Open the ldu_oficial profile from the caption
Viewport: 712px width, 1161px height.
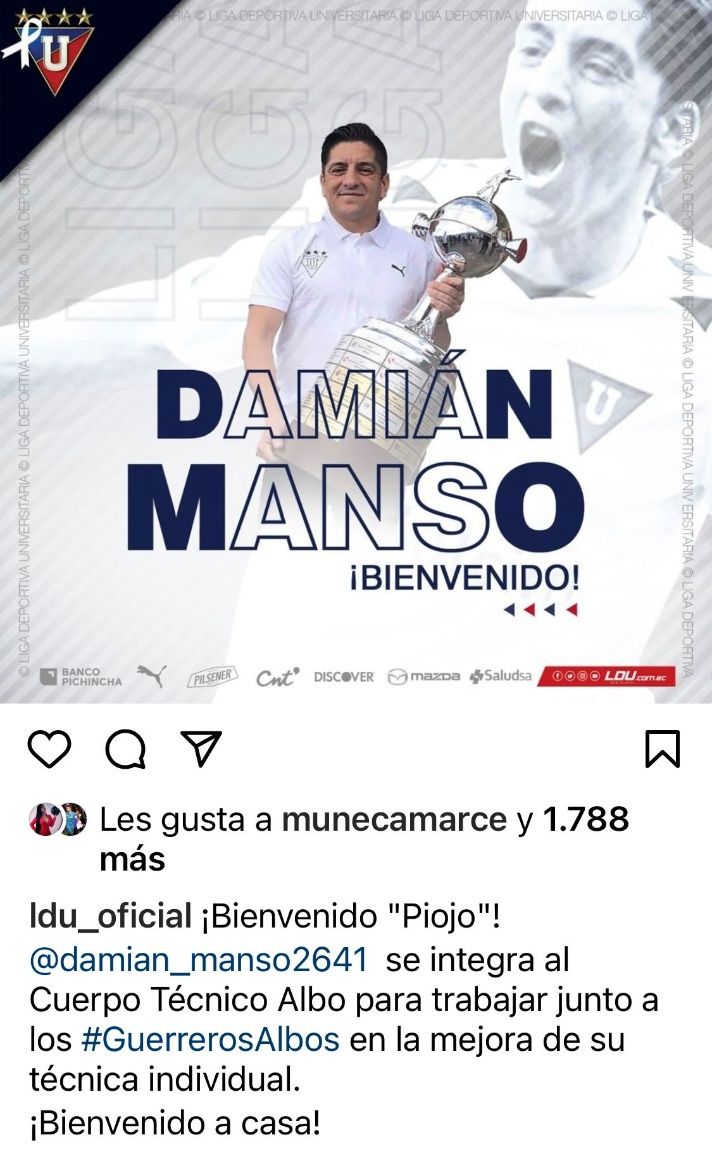pos(110,915)
